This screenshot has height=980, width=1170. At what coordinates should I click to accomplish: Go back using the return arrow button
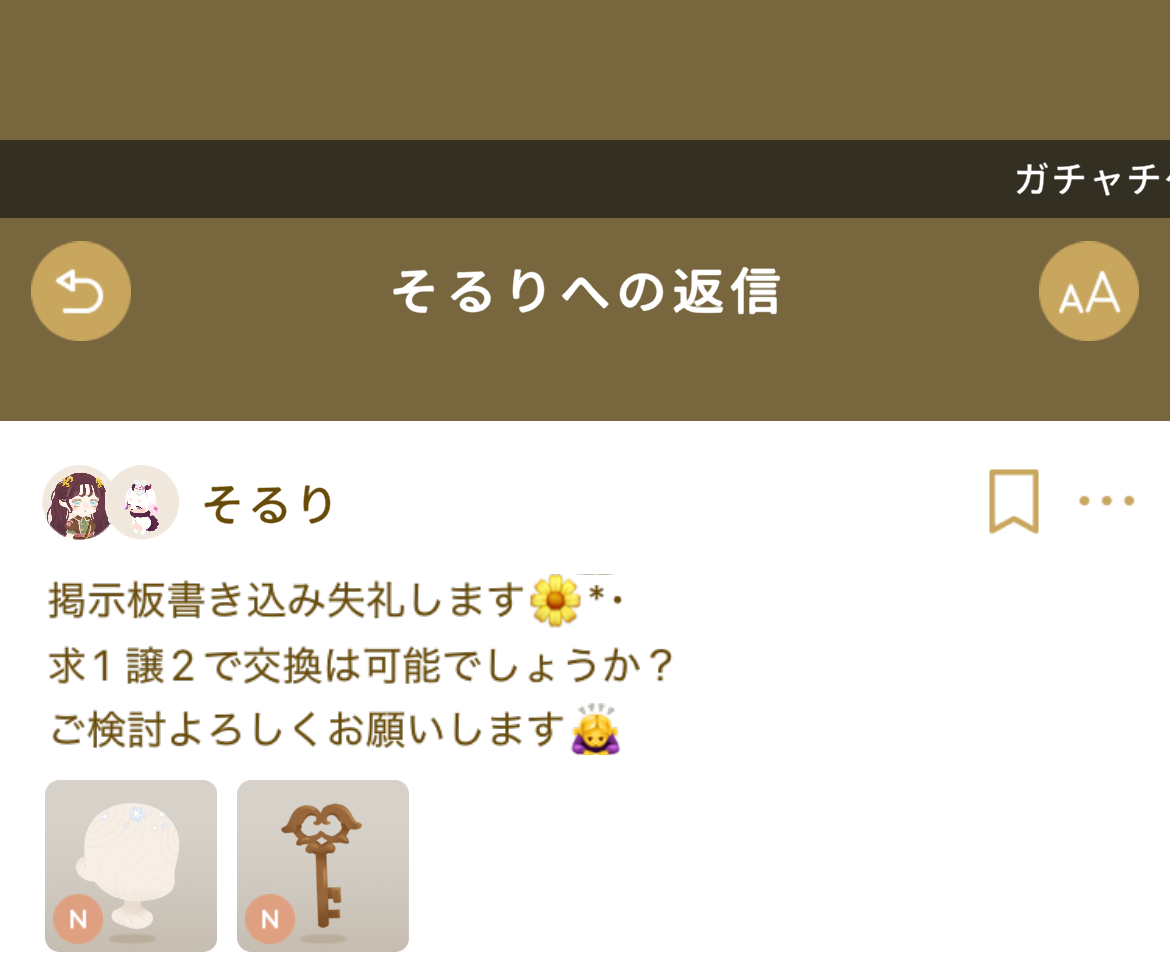[81, 291]
